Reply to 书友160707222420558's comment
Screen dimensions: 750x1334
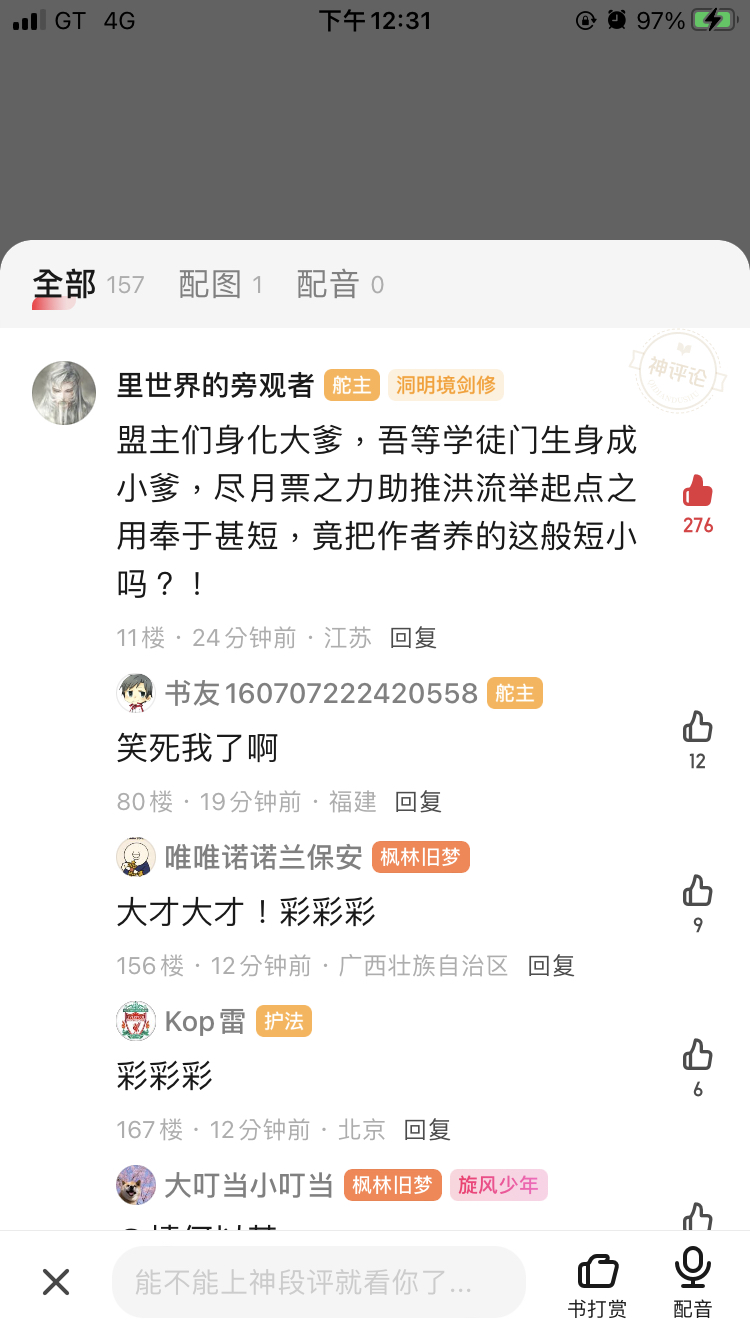[x=418, y=802]
